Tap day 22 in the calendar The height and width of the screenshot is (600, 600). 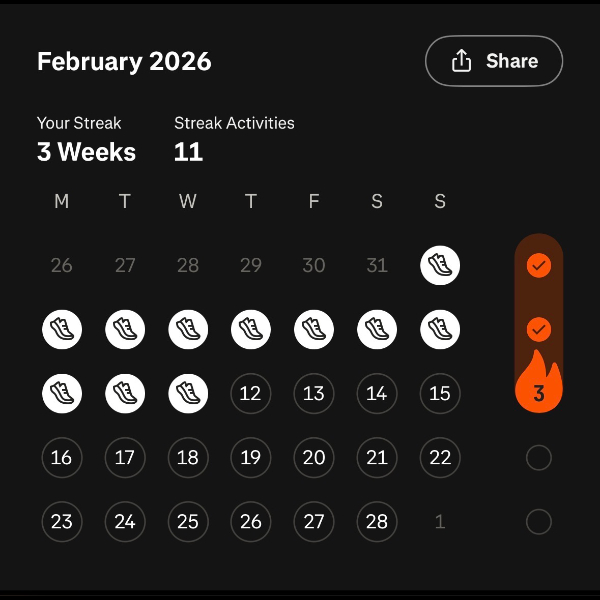(x=439, y=457)
